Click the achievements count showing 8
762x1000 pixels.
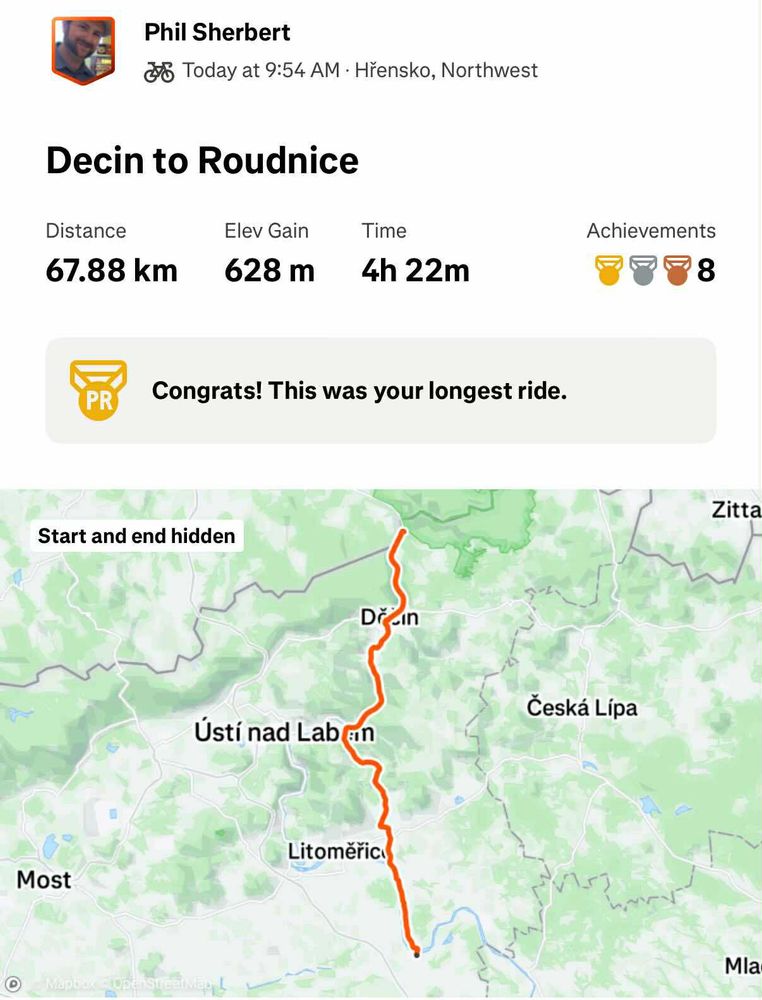pyautogui.click(x=706, y=270)
